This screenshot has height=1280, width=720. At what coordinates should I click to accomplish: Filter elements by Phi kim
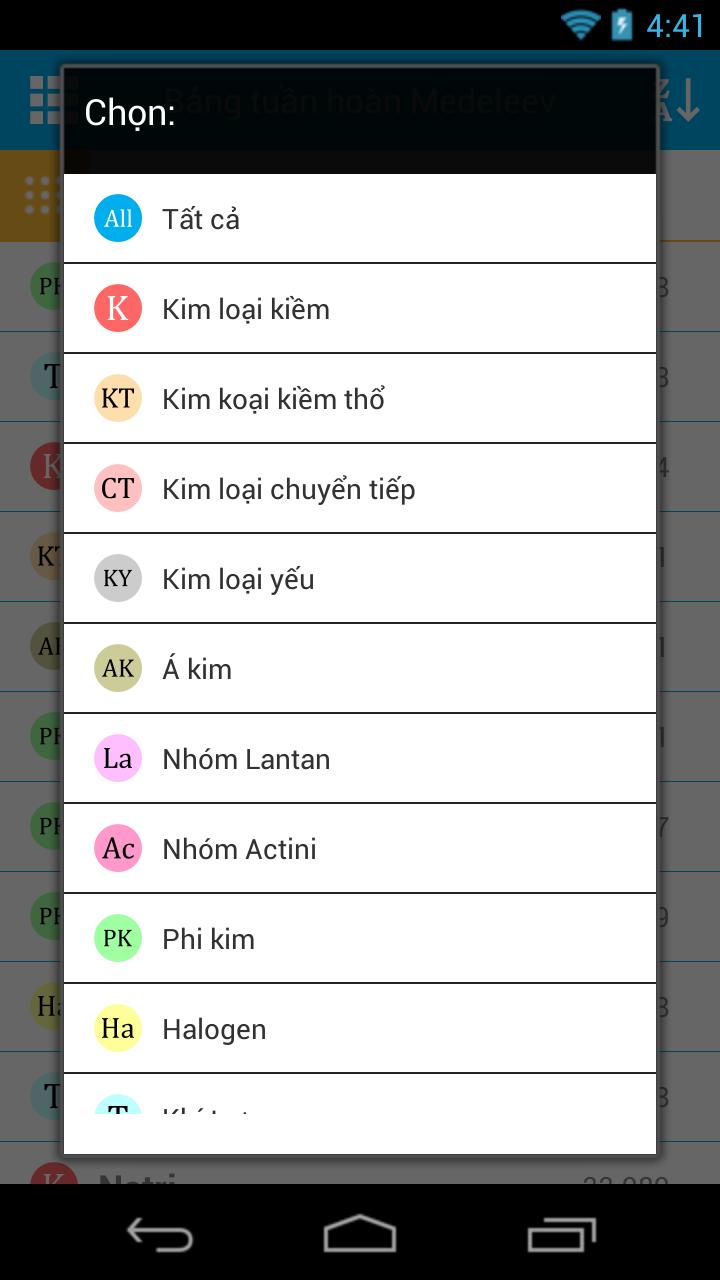click(x=360, y=939)
